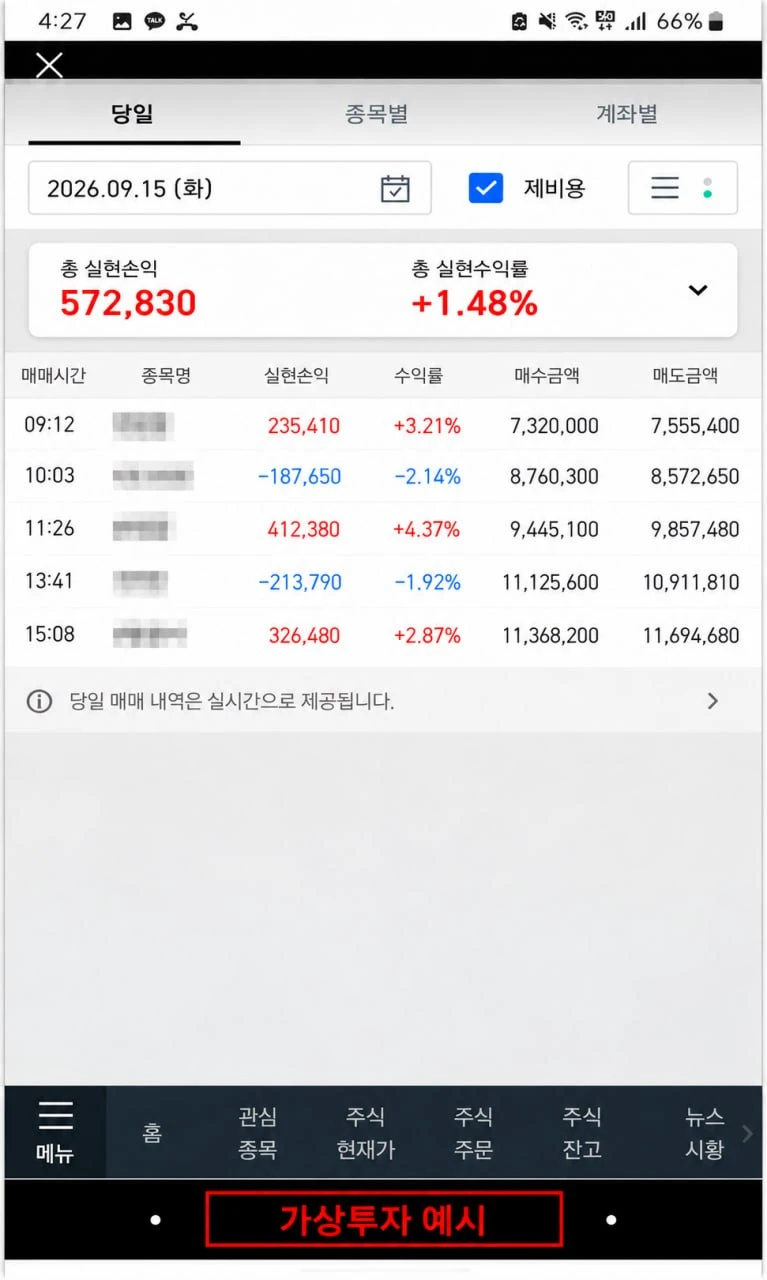Open 주식 잔고 from the bottom bar
767x1280 pixels.
[x=581, y=1133]
